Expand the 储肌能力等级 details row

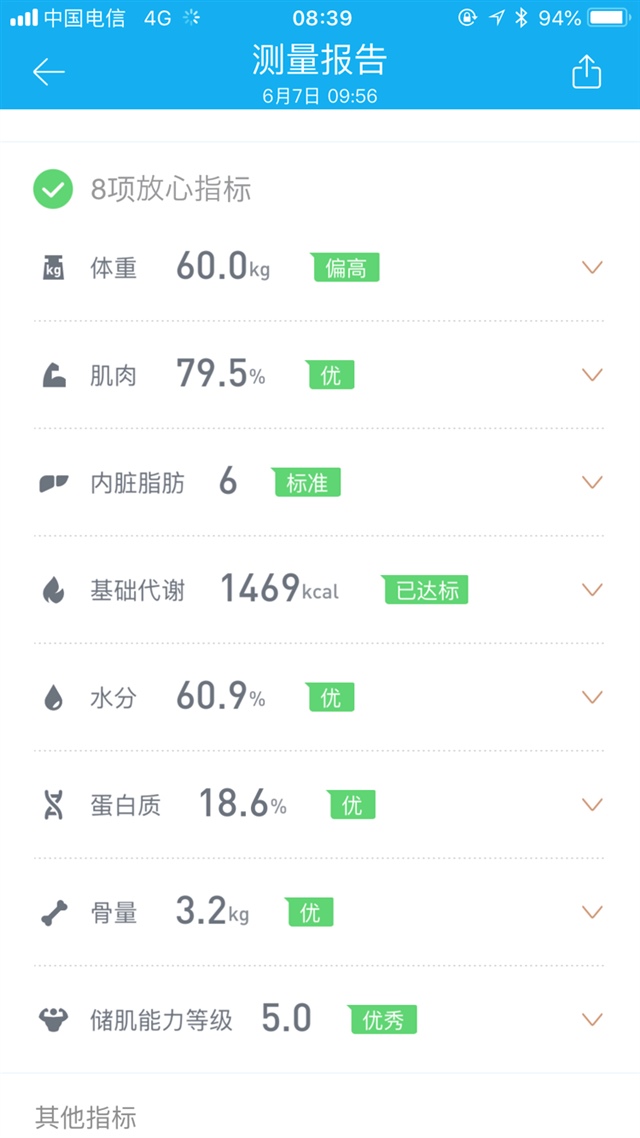point(592,1020)
